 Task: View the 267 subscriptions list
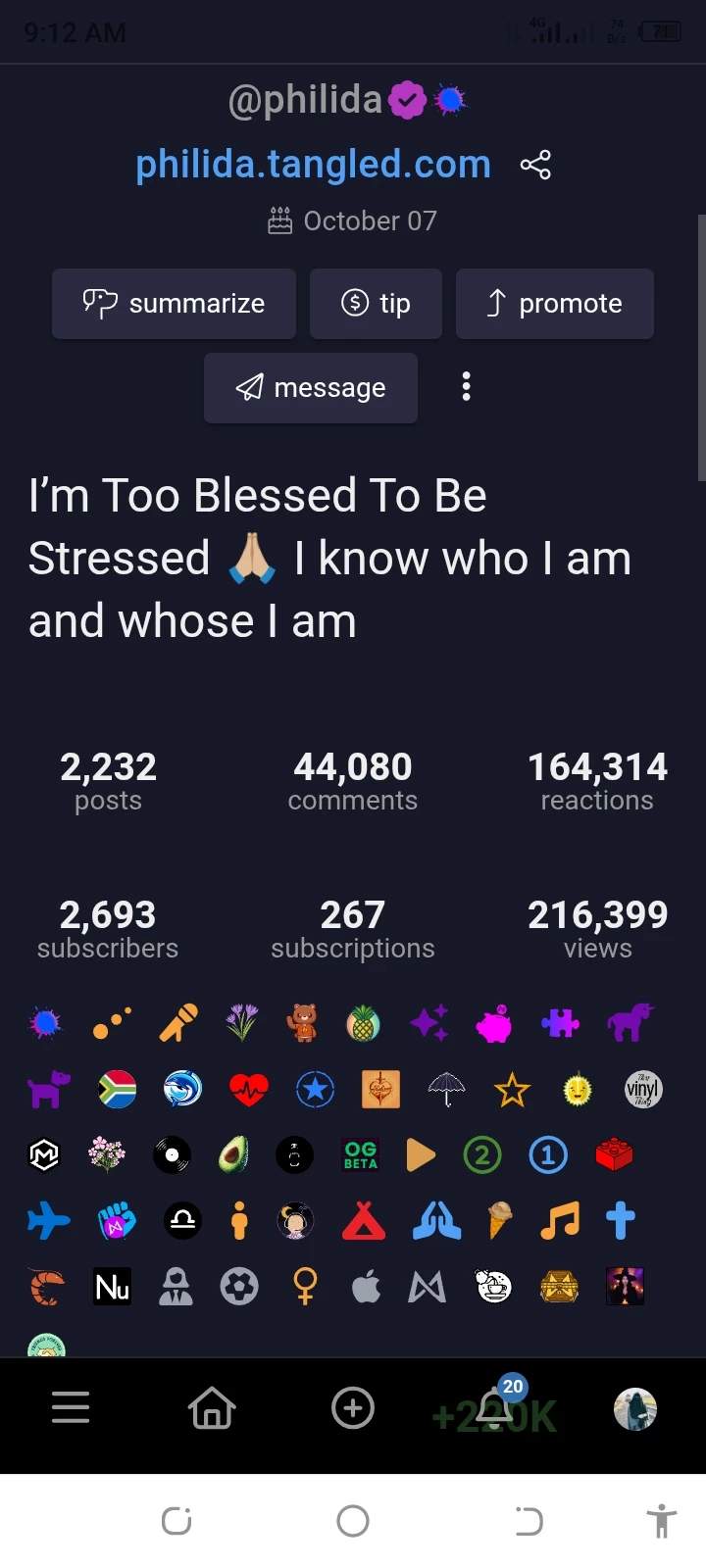pos(353,929)
